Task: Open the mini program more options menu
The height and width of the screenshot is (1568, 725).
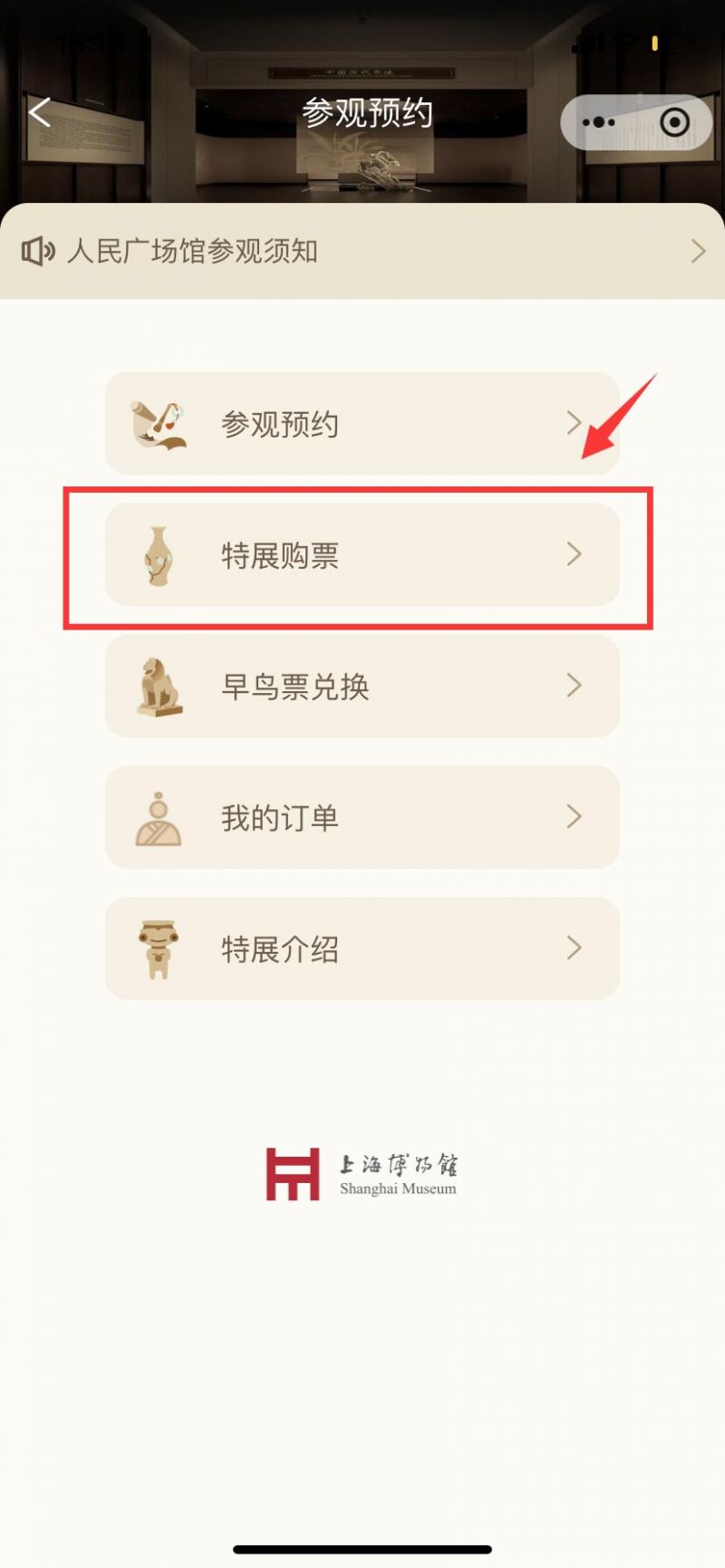Action: 599,122
